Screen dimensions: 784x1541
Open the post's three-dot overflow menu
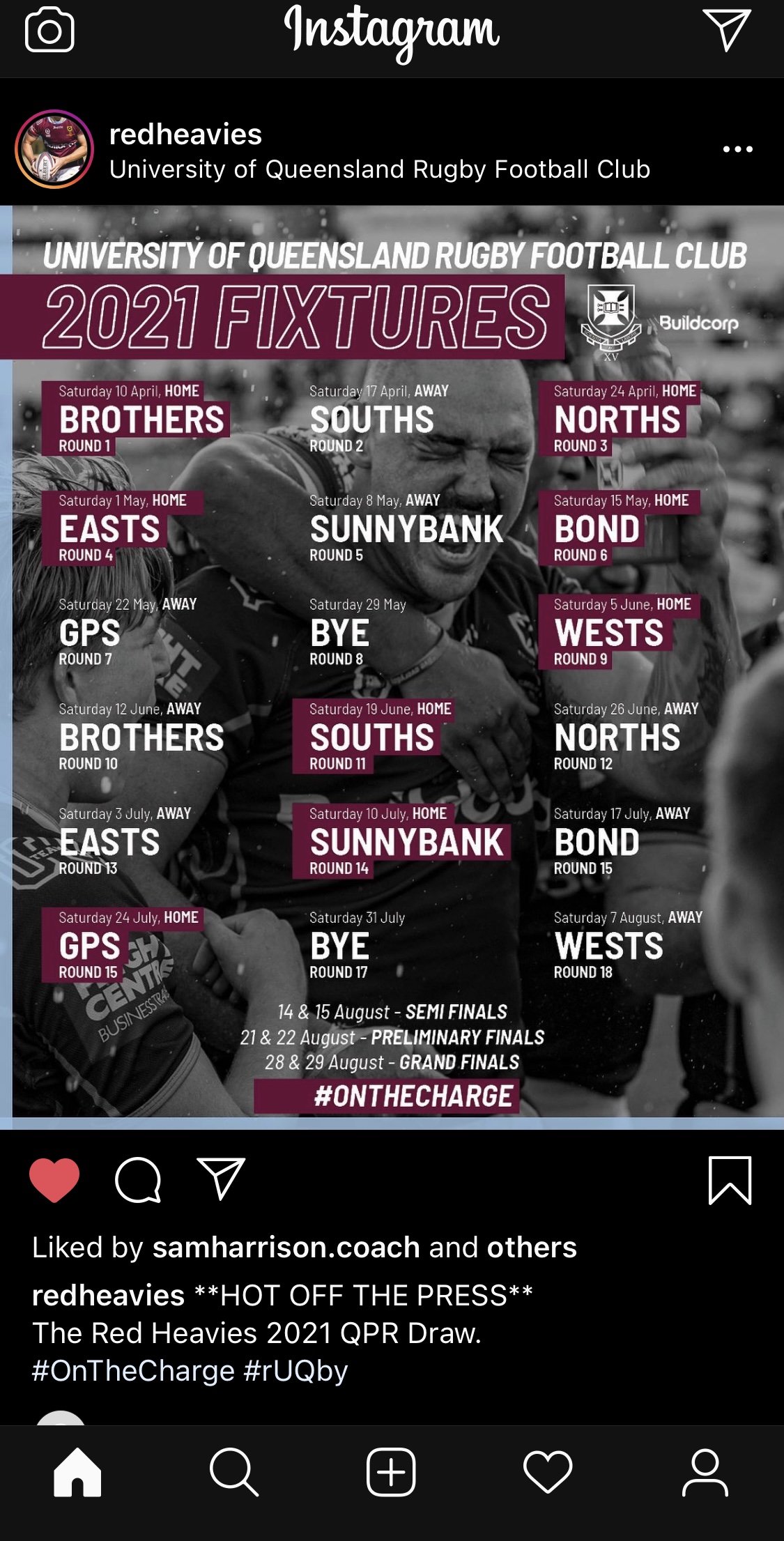tap(737, 149)
